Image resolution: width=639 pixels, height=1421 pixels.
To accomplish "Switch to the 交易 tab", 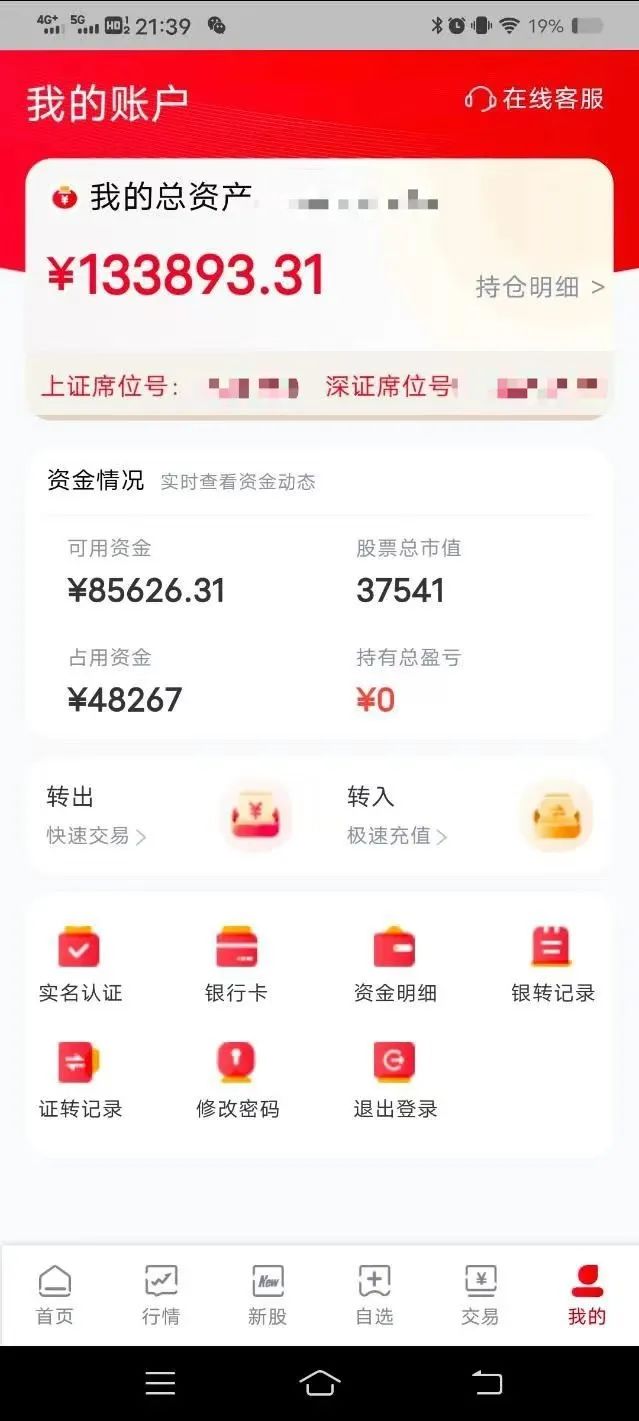I will click(480, 1295).
